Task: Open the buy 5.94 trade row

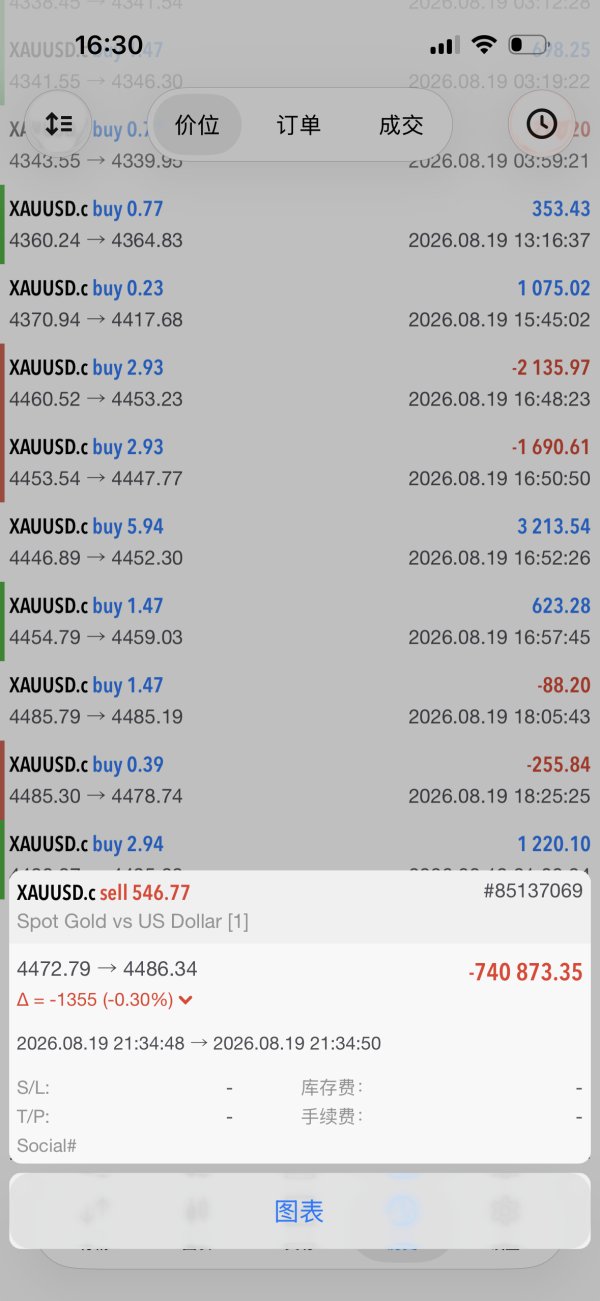Action: [300, 542]
